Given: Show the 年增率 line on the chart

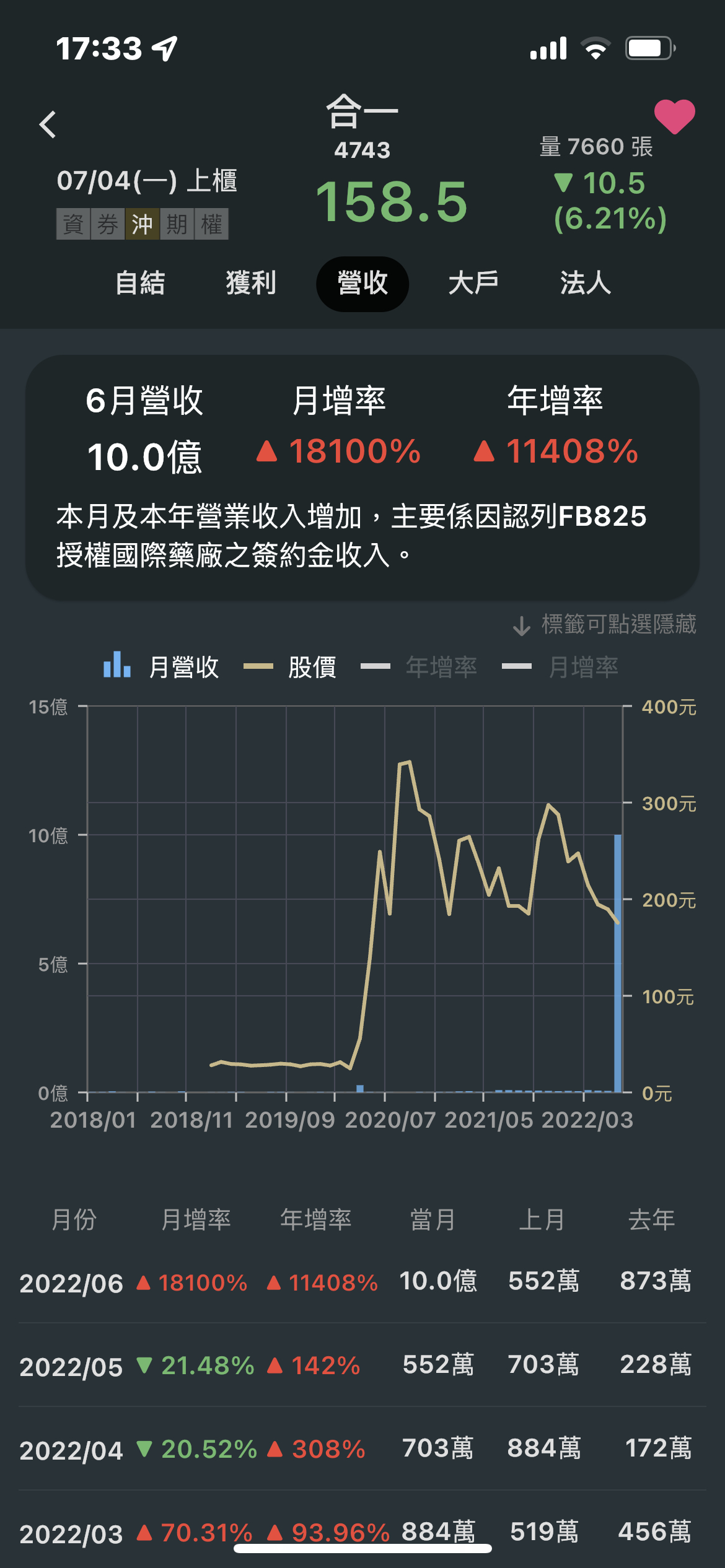Looking at the screenshot, I should coord(420,667).
